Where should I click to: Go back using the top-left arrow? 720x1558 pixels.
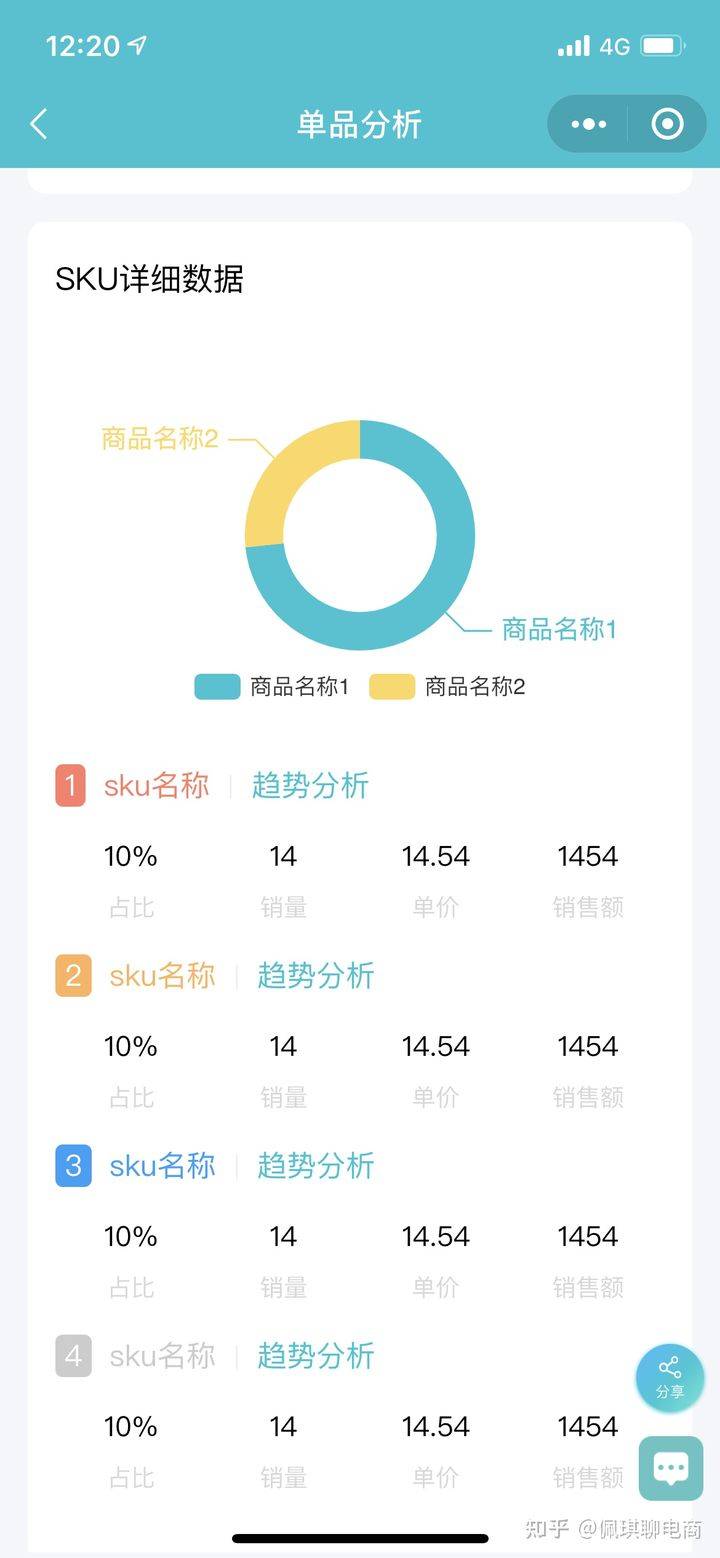coord(38,125)
